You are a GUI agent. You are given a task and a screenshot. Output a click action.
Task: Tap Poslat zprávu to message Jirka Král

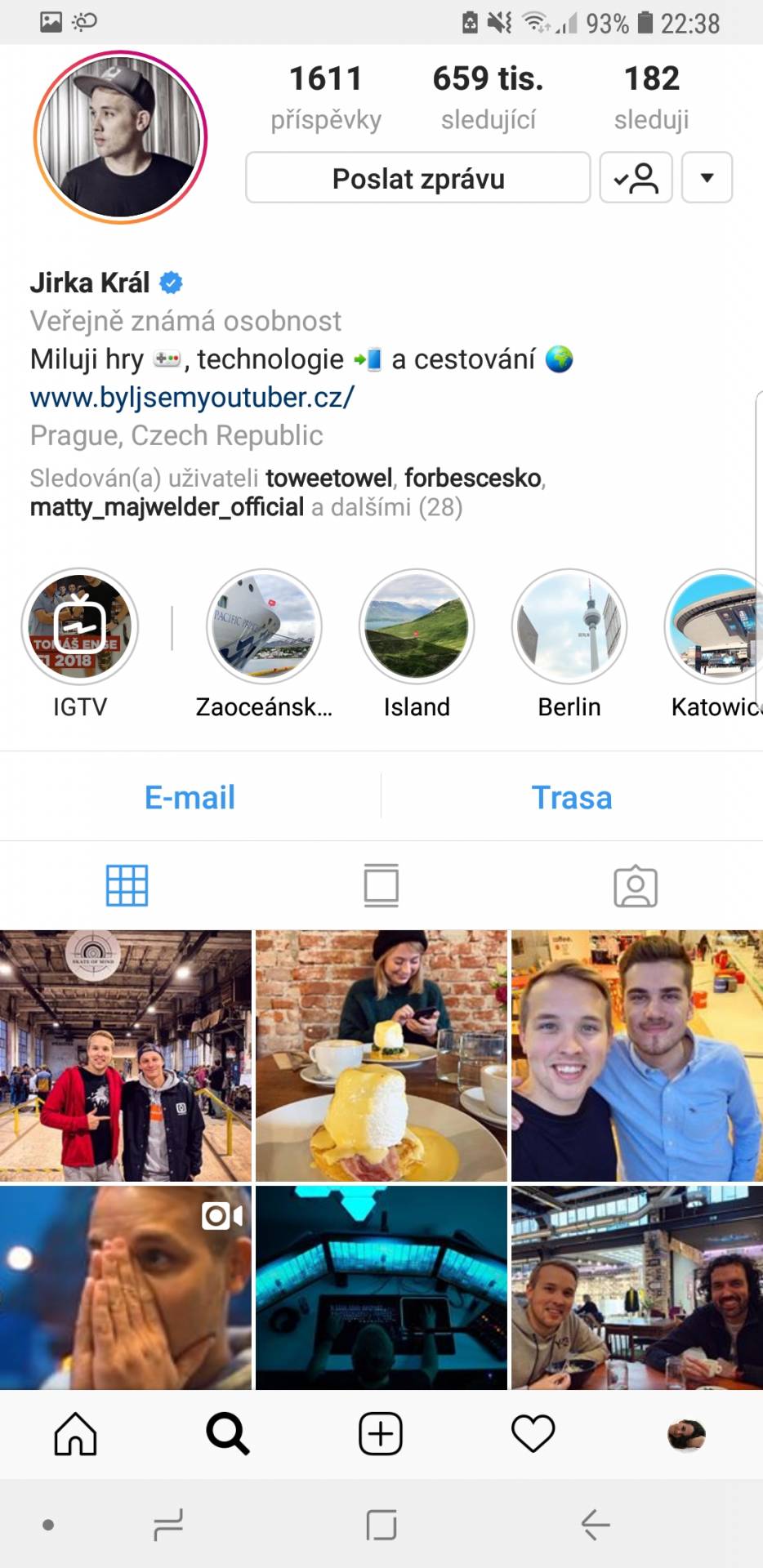click(417, 177)
